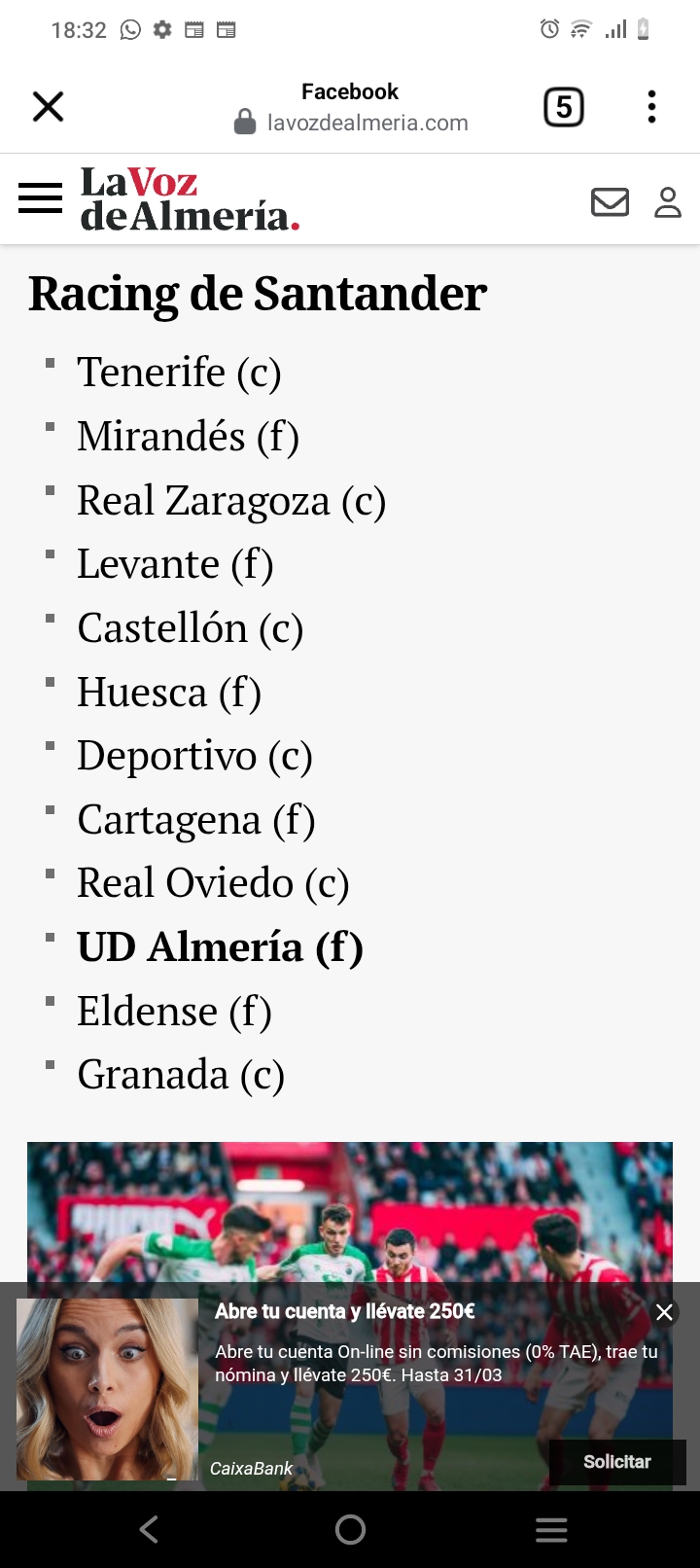700x1568 pixels.
Task: Open the hamburger menu of La Voz de Almería
Action: pos(40,198)
